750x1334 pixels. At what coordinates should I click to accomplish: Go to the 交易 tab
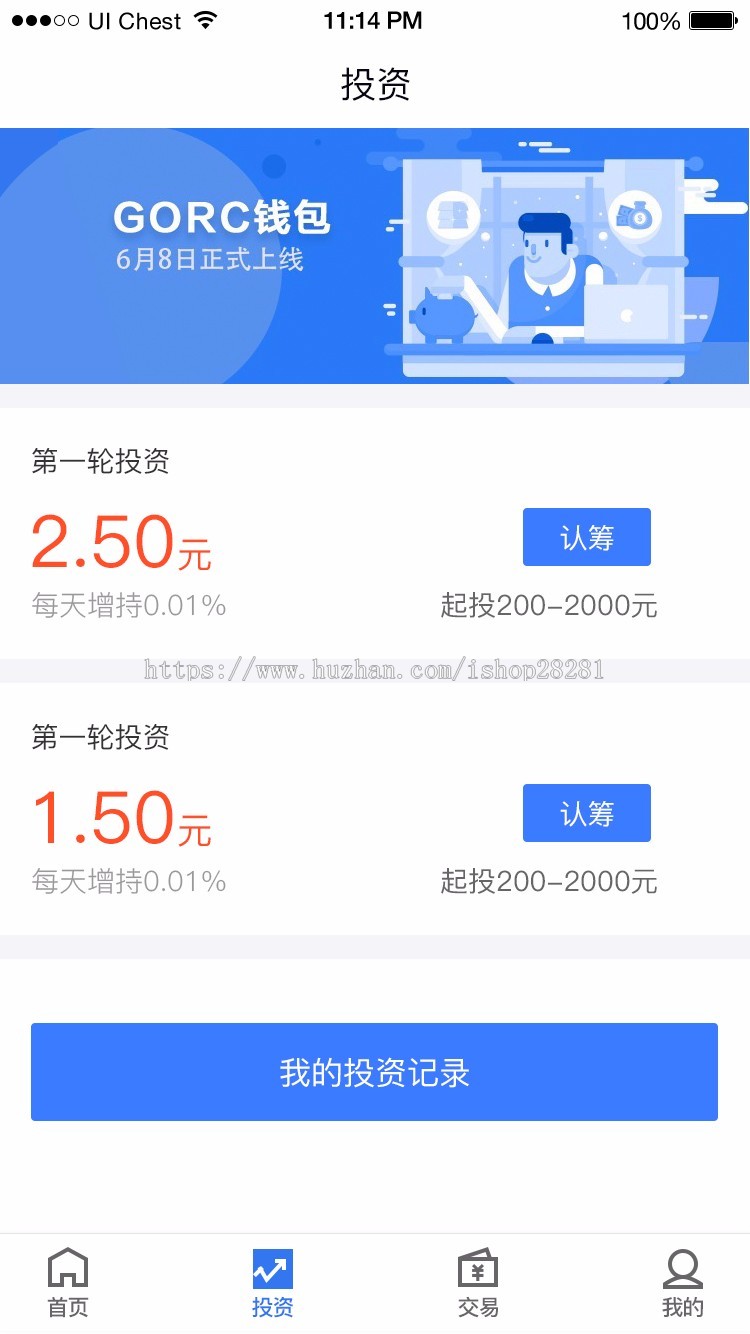coord(478,1283)
